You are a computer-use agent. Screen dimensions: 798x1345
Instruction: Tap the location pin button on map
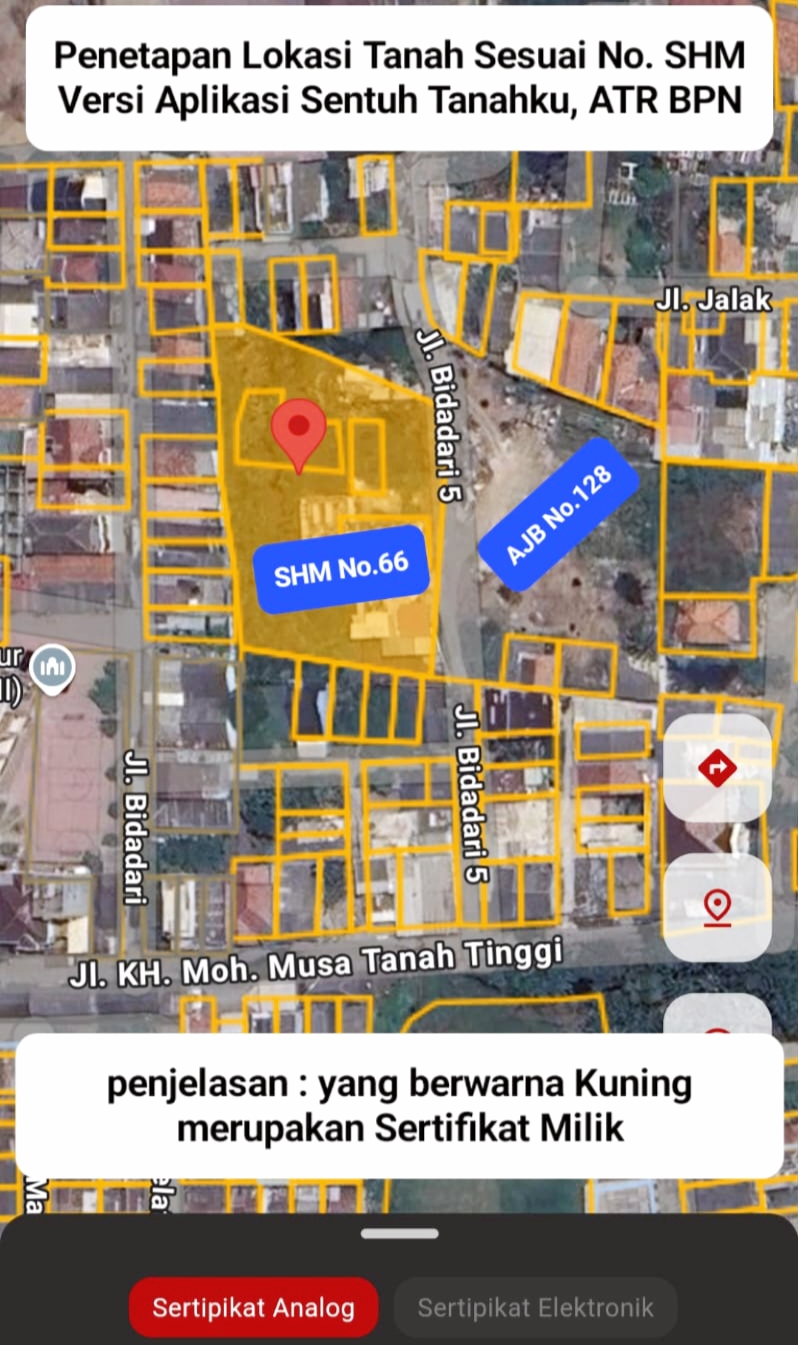click(x=717, y=907)
